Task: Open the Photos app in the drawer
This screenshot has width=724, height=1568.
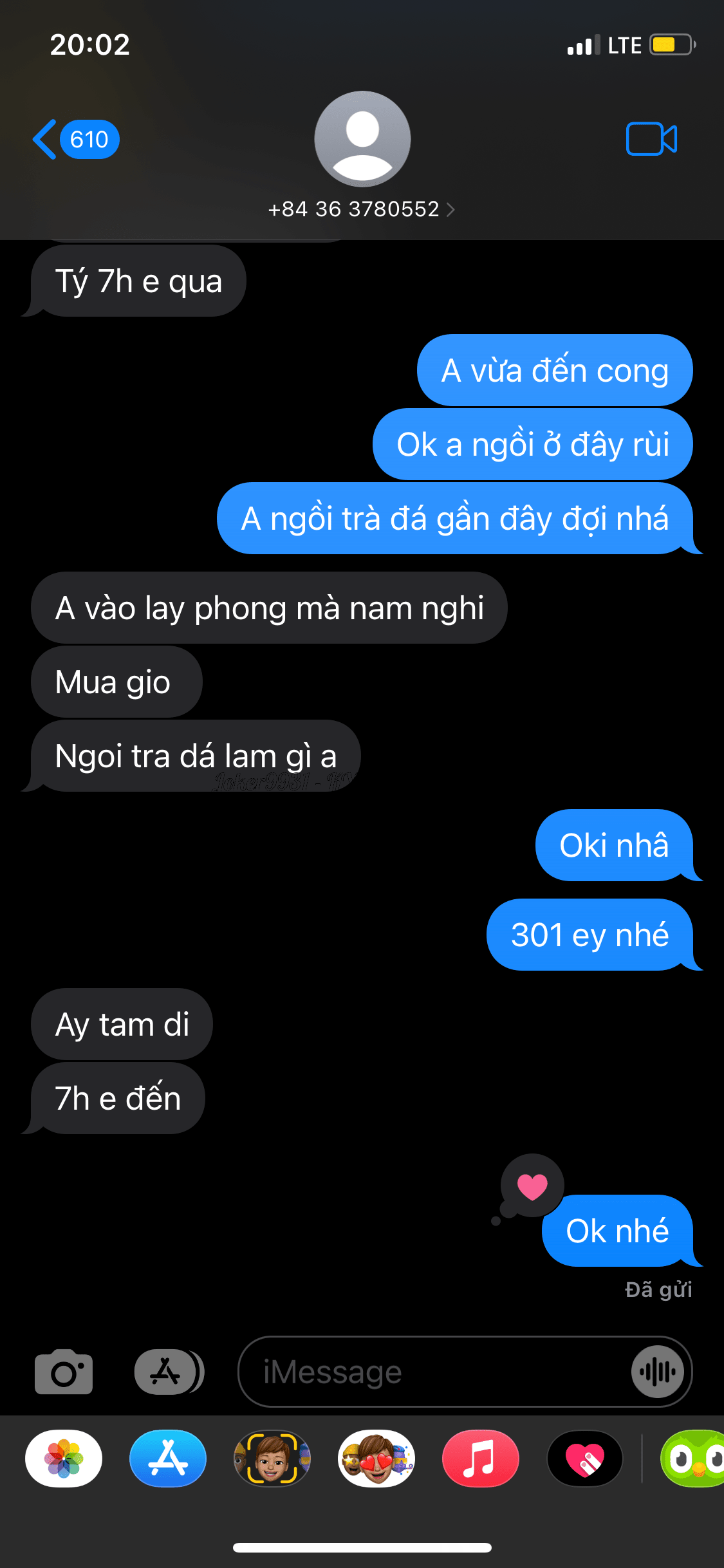Action: [x=64, y=1459]
